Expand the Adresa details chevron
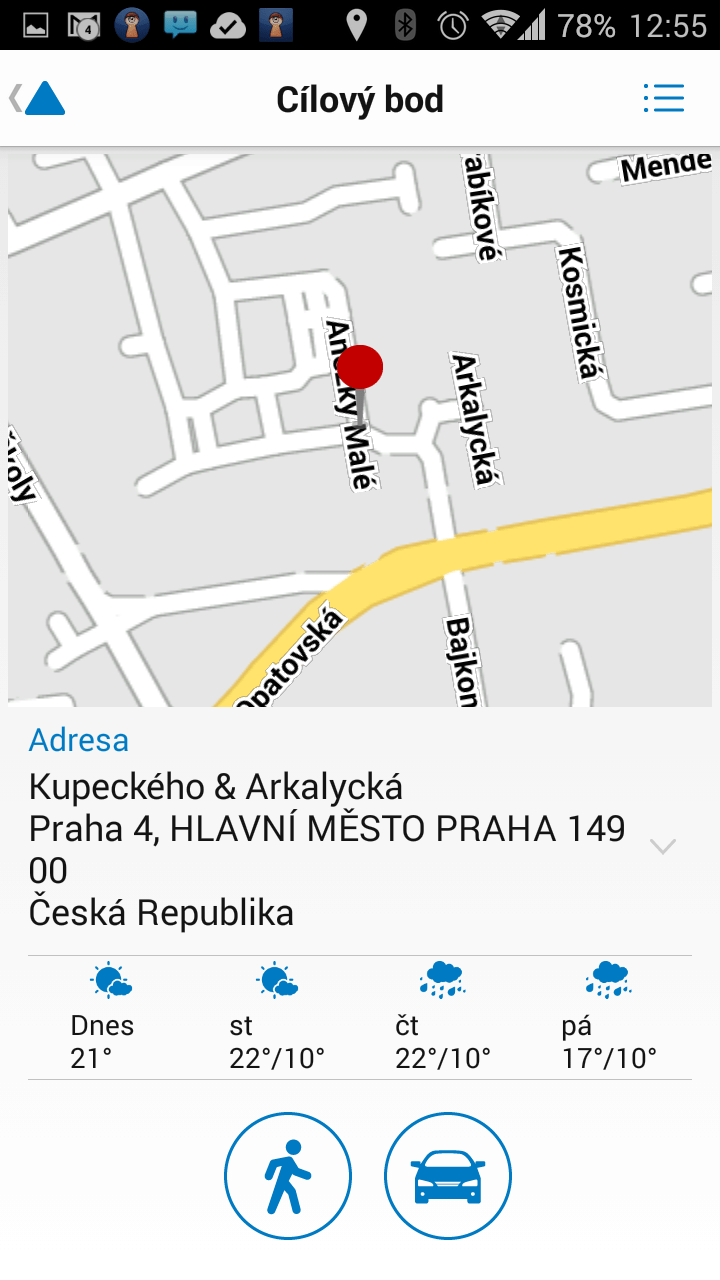This screenshot has width=720, height=1280. 662,847
